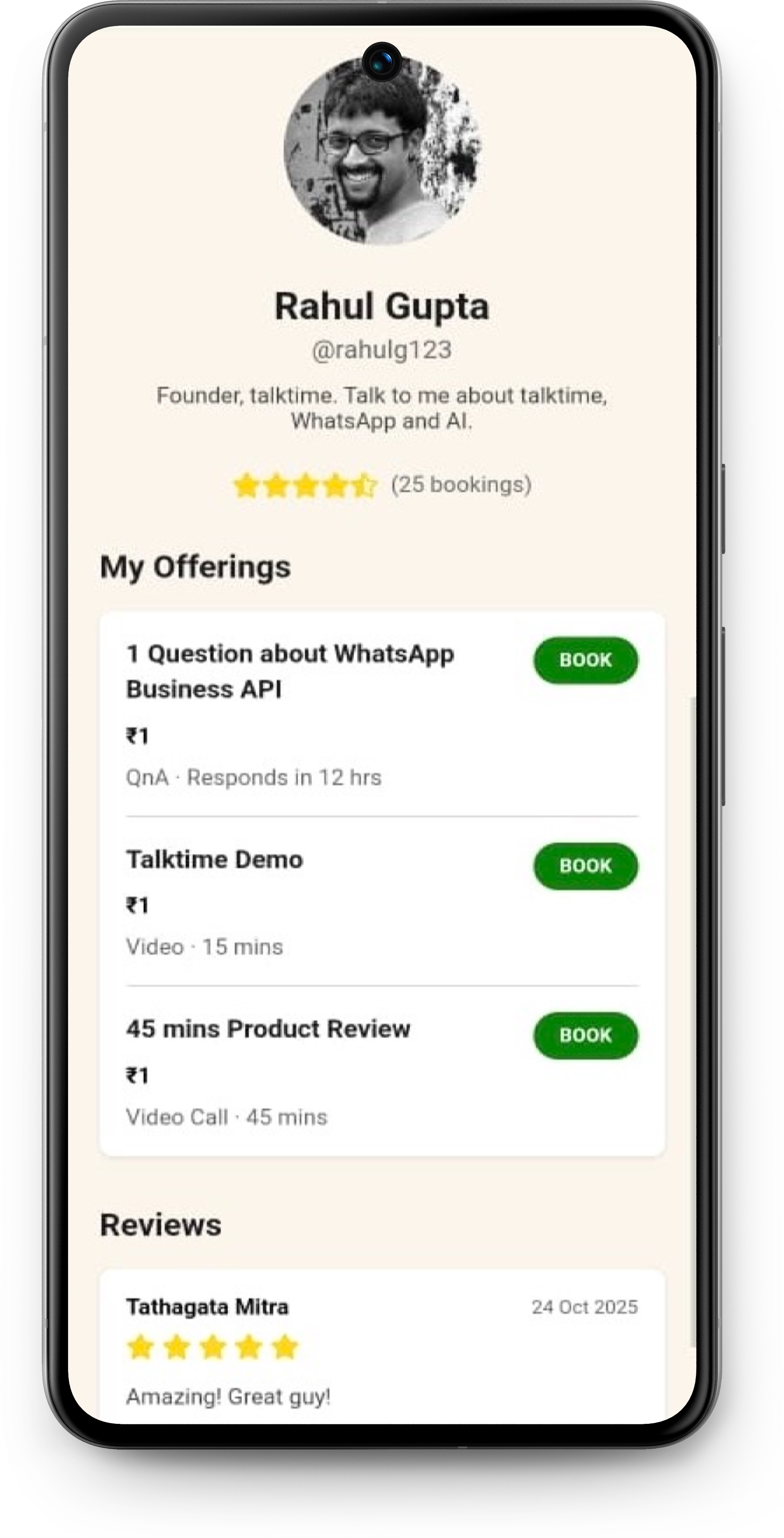Book the Talktime Demo video call
The height and width of the screenshot is (1538, 784).
pyautogui.click(x=585, y=866)
